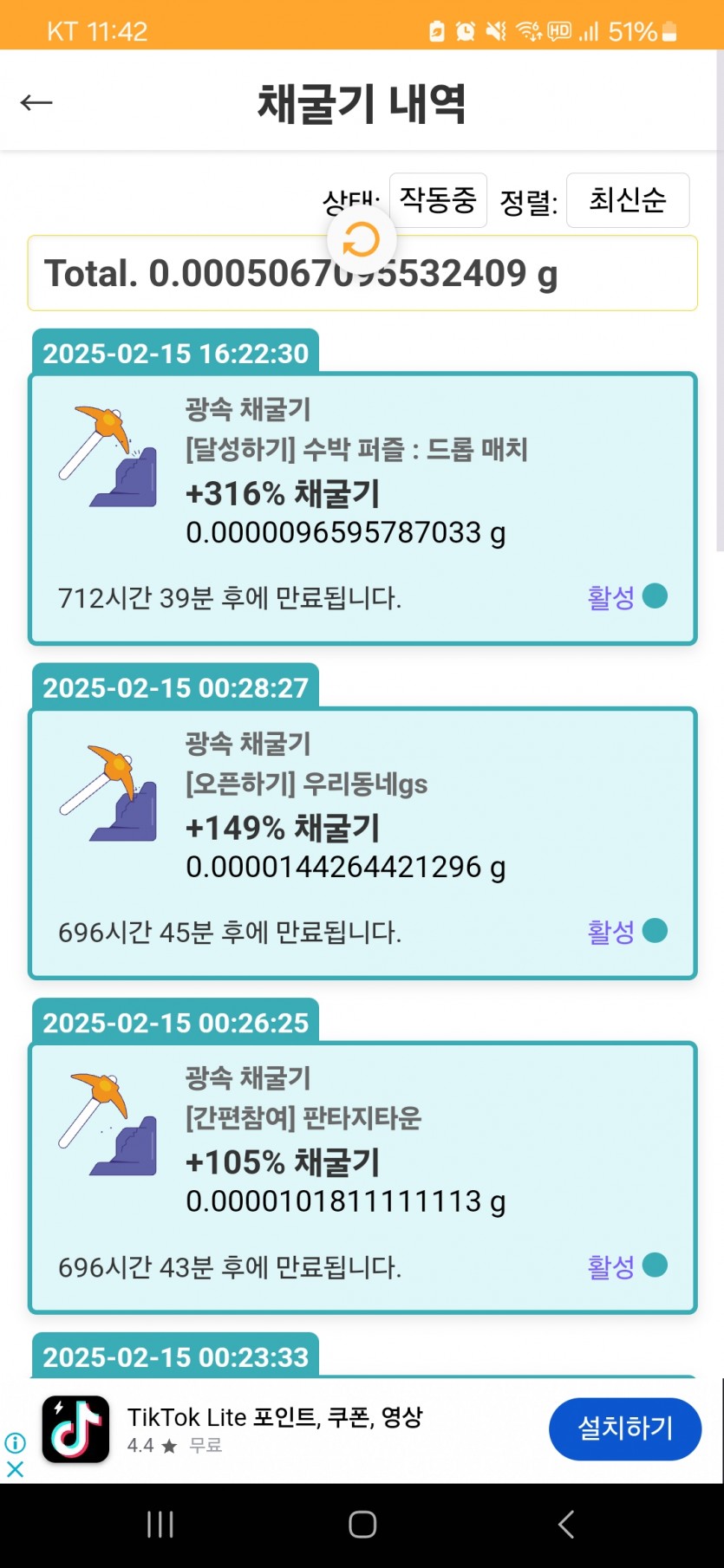The height and width of the screenshot is (1568, 724).
Task: Open the 우리동네gs miner card
Action: pyautogui.click(x=362, y=843)
